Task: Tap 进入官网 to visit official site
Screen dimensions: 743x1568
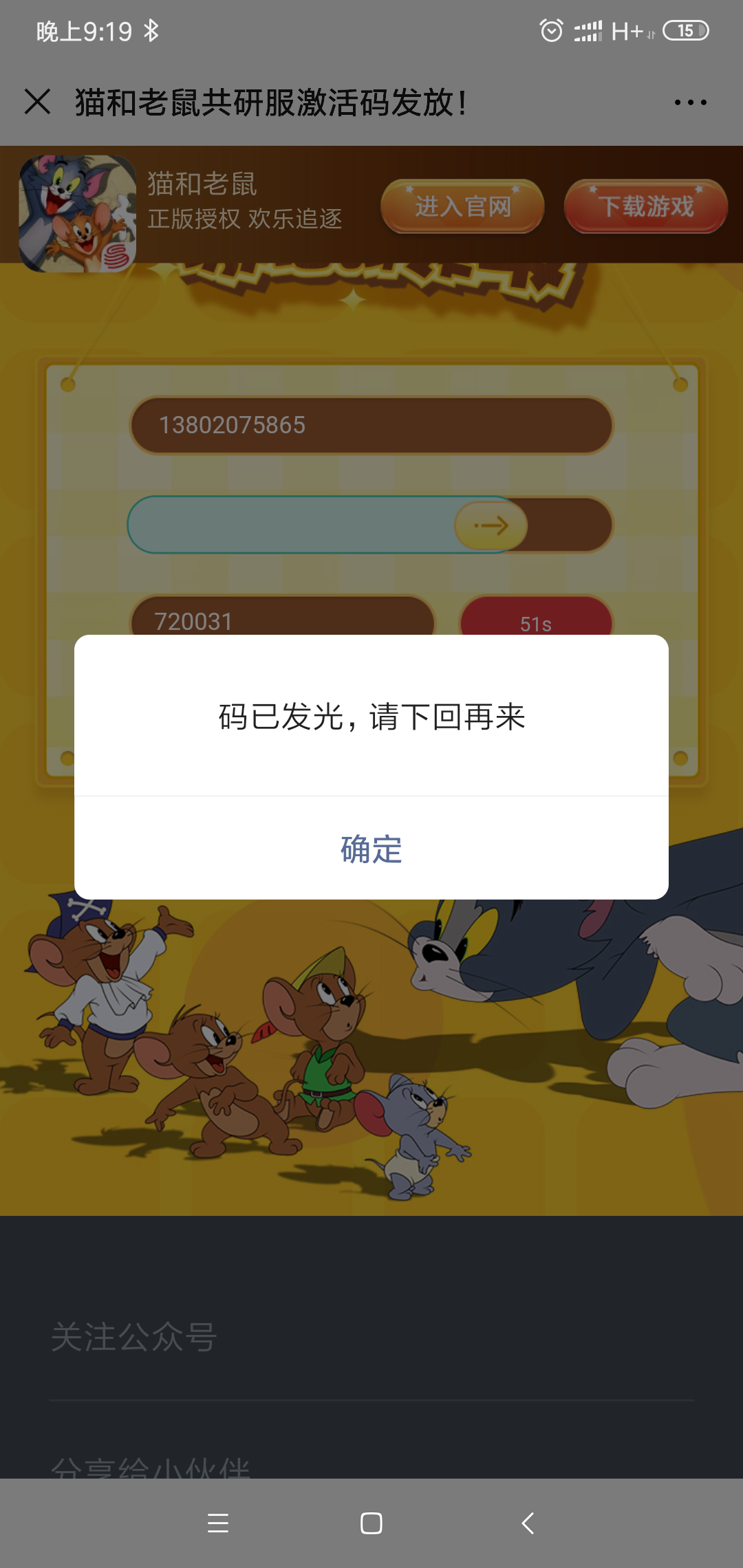Action: pos(462,206)
